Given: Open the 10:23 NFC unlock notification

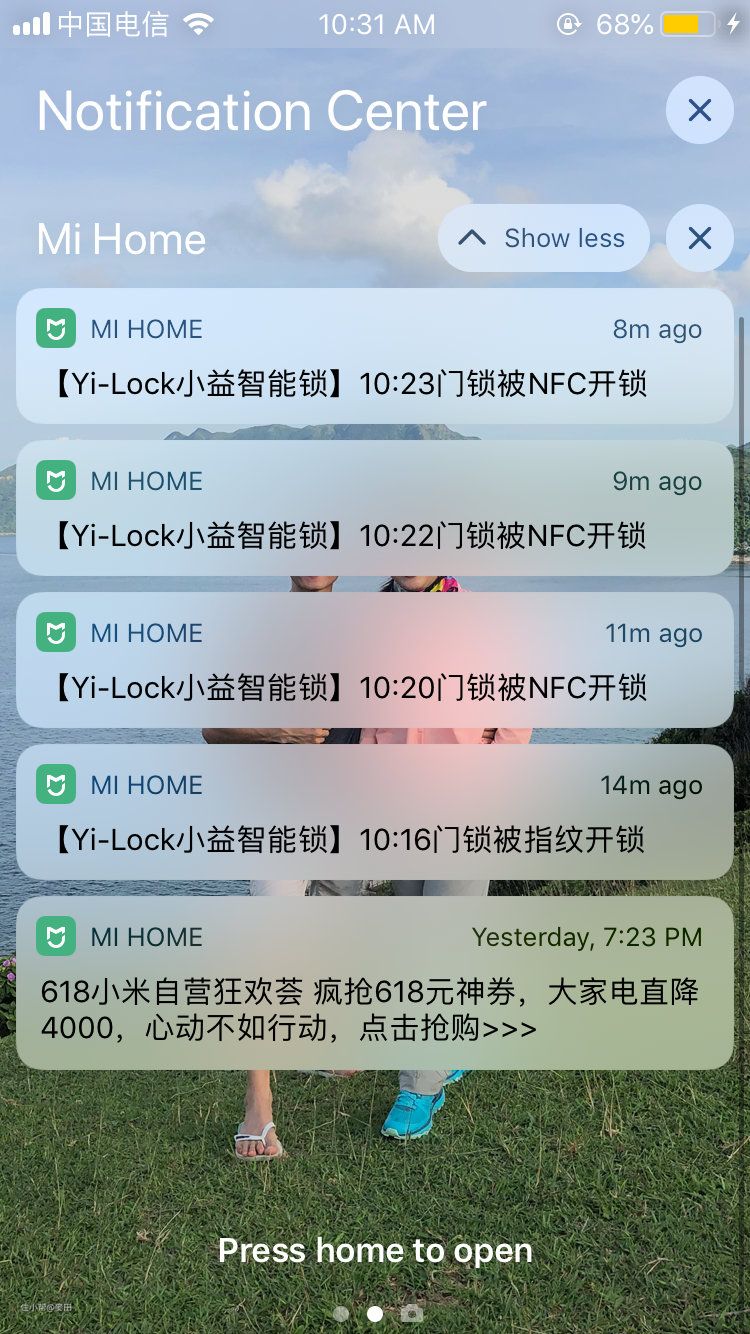Looking at the screenshot, I should tap(374, 356).
